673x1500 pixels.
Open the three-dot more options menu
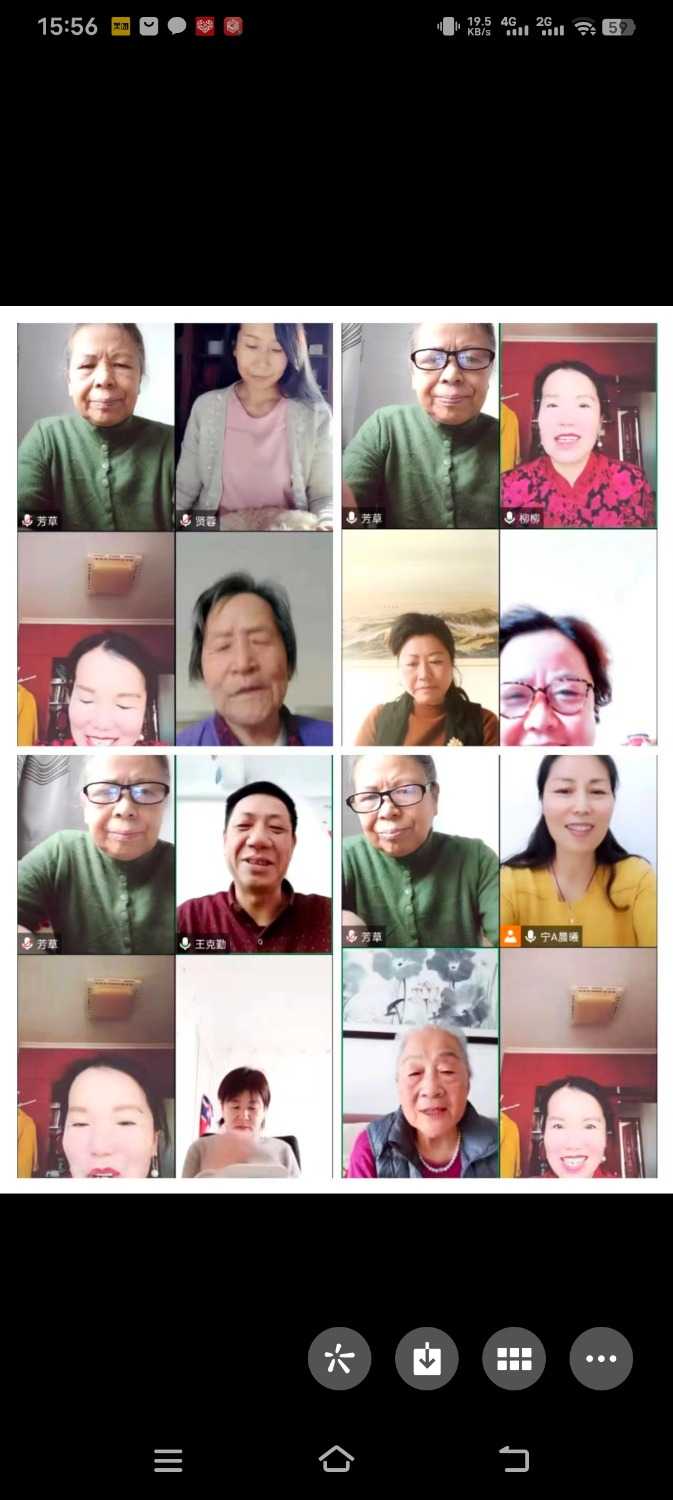(601, 1358)
